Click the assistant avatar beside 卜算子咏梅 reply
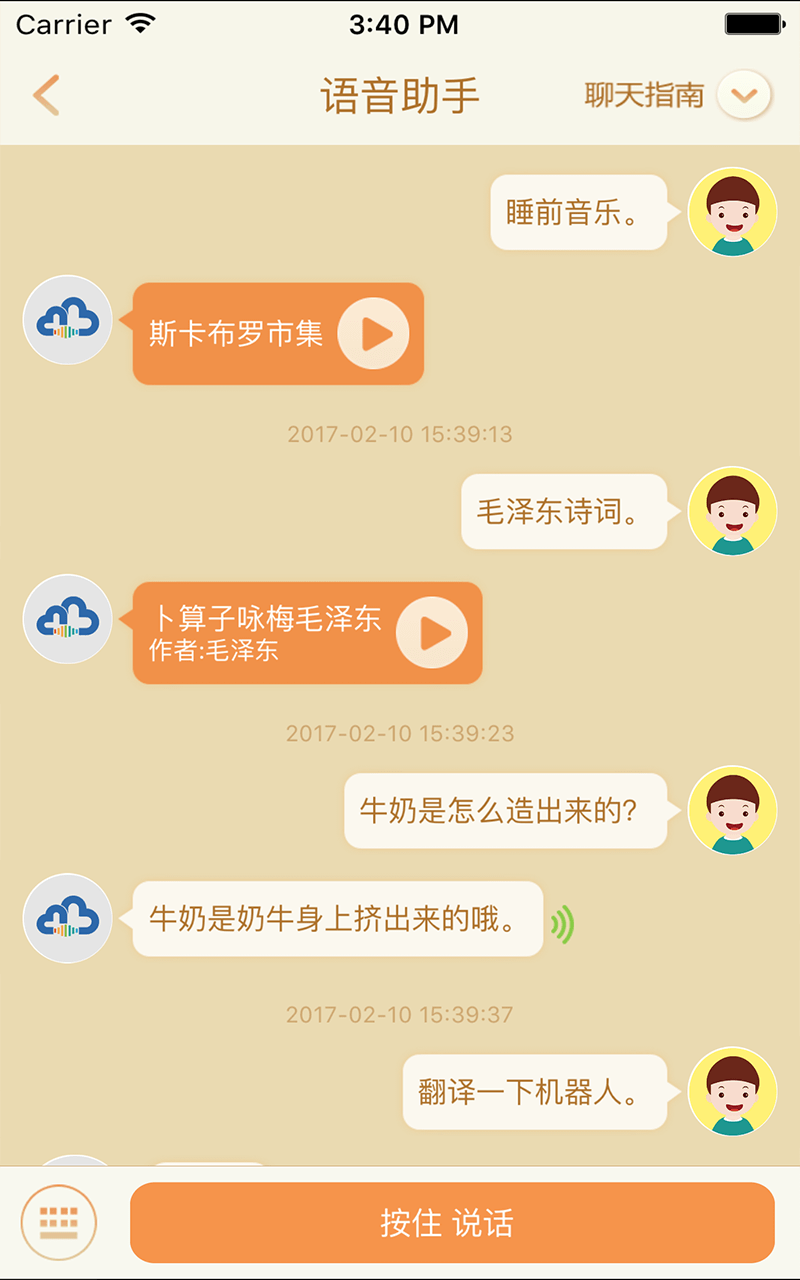Image resolution: width=800 pixels, height=1280 pixels. pyautogui.click(x=66, y=619)
